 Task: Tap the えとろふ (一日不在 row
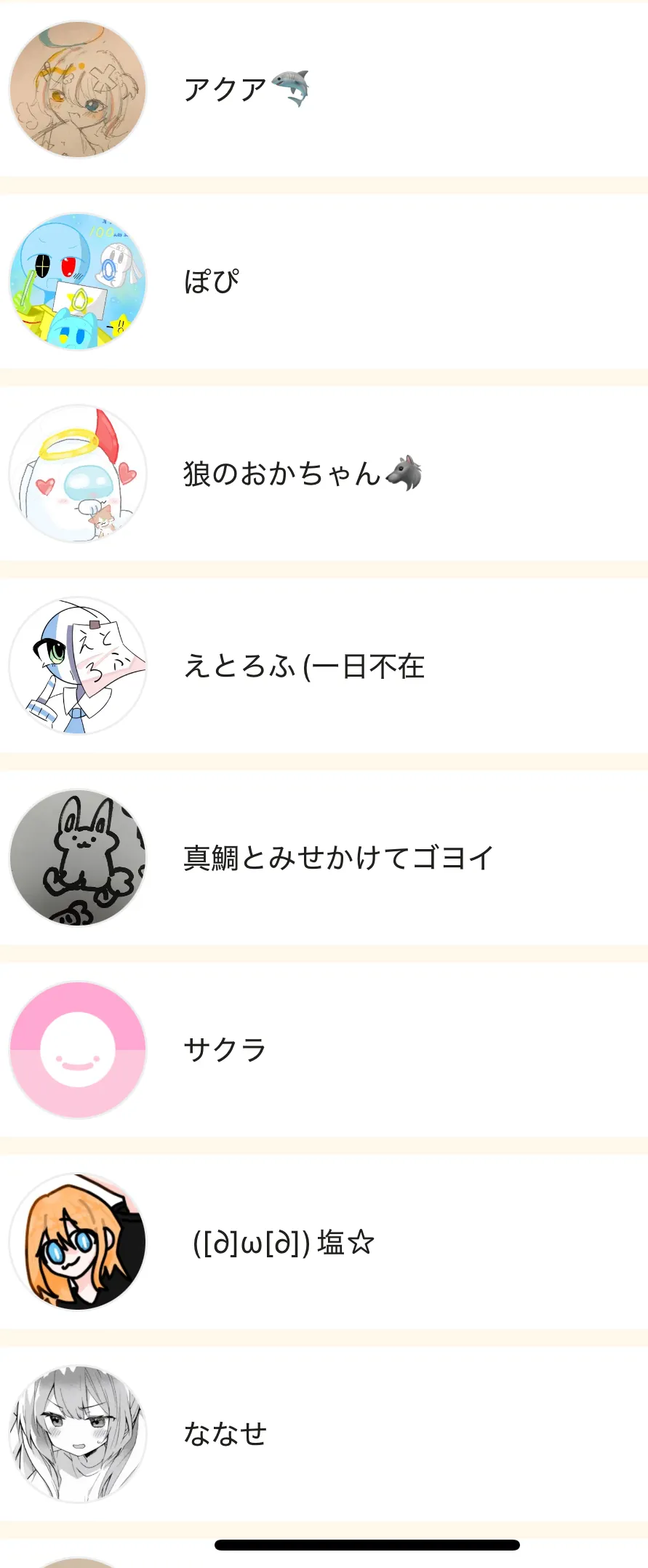pos(324,666)
